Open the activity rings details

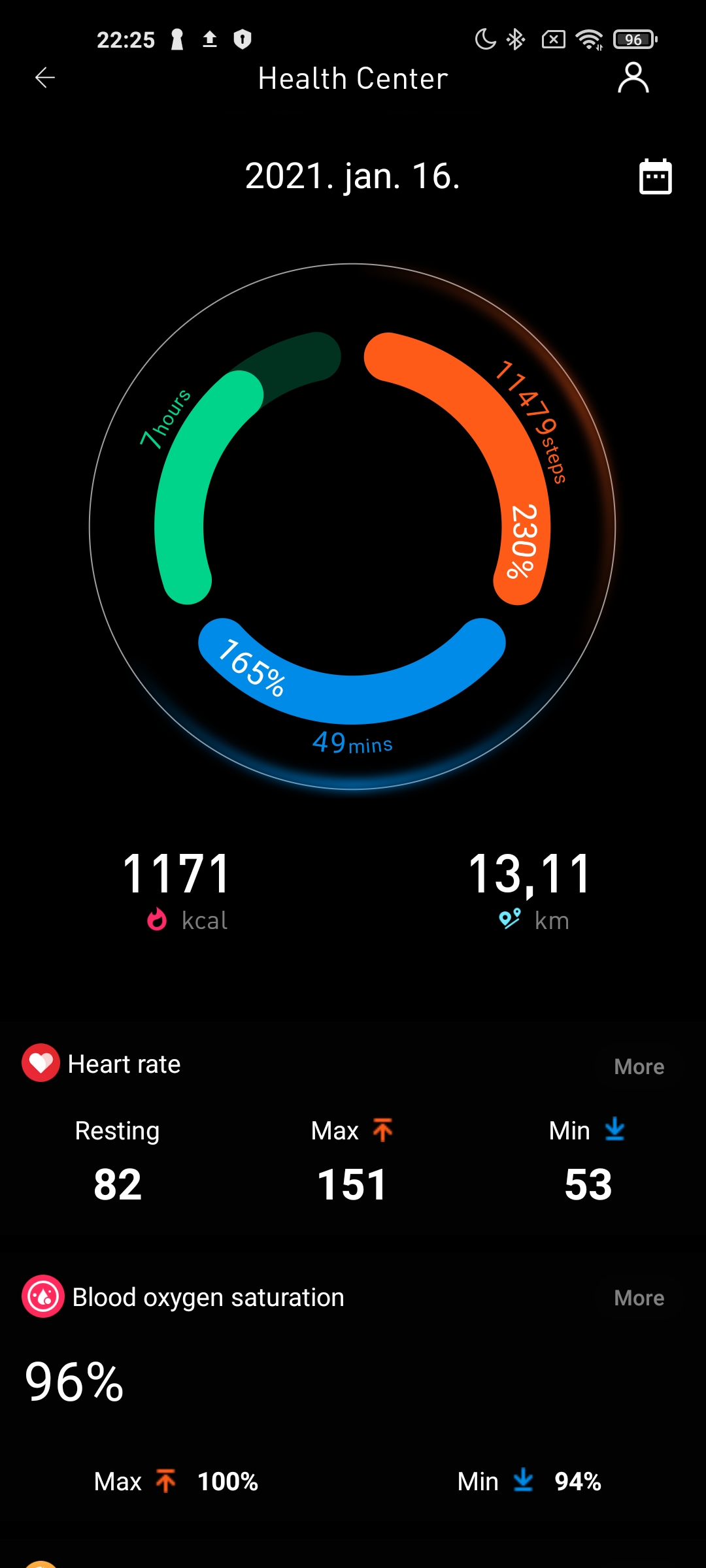pos(352,527)
